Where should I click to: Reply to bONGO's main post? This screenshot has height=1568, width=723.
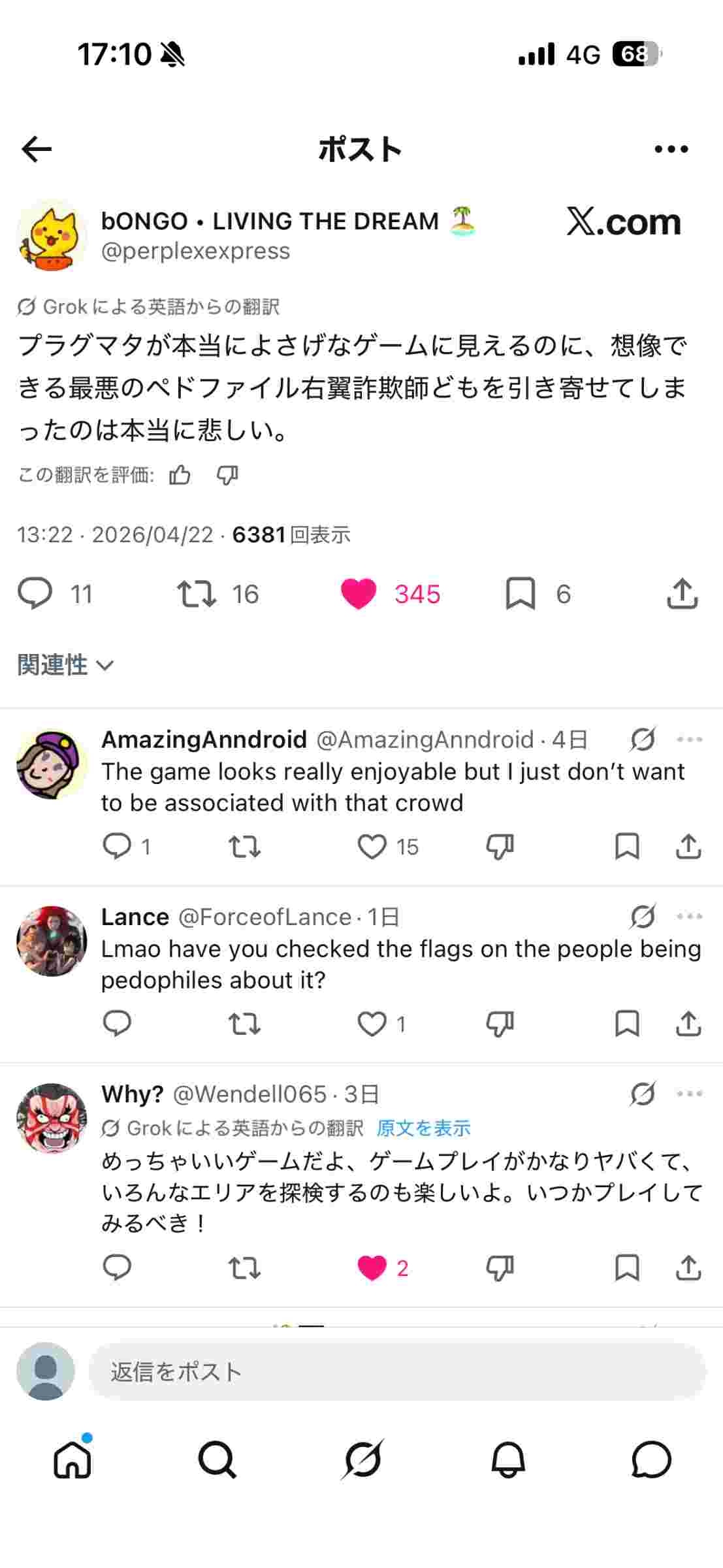[x=35, y=594]
